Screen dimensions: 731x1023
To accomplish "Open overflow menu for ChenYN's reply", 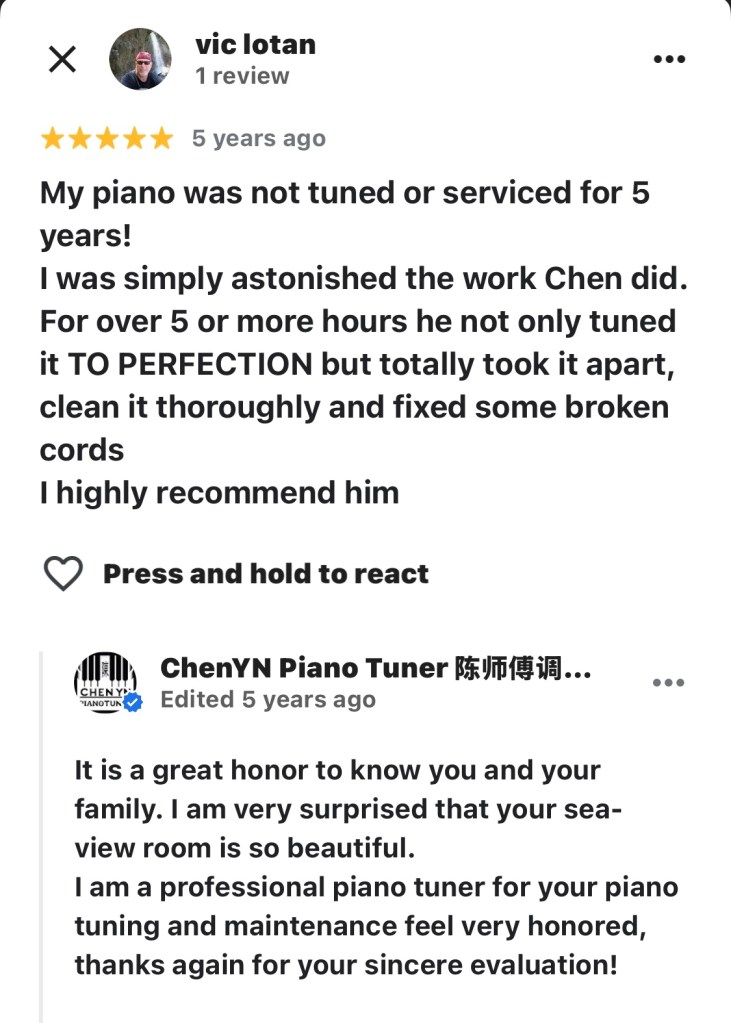I will (x=668, y=683).
